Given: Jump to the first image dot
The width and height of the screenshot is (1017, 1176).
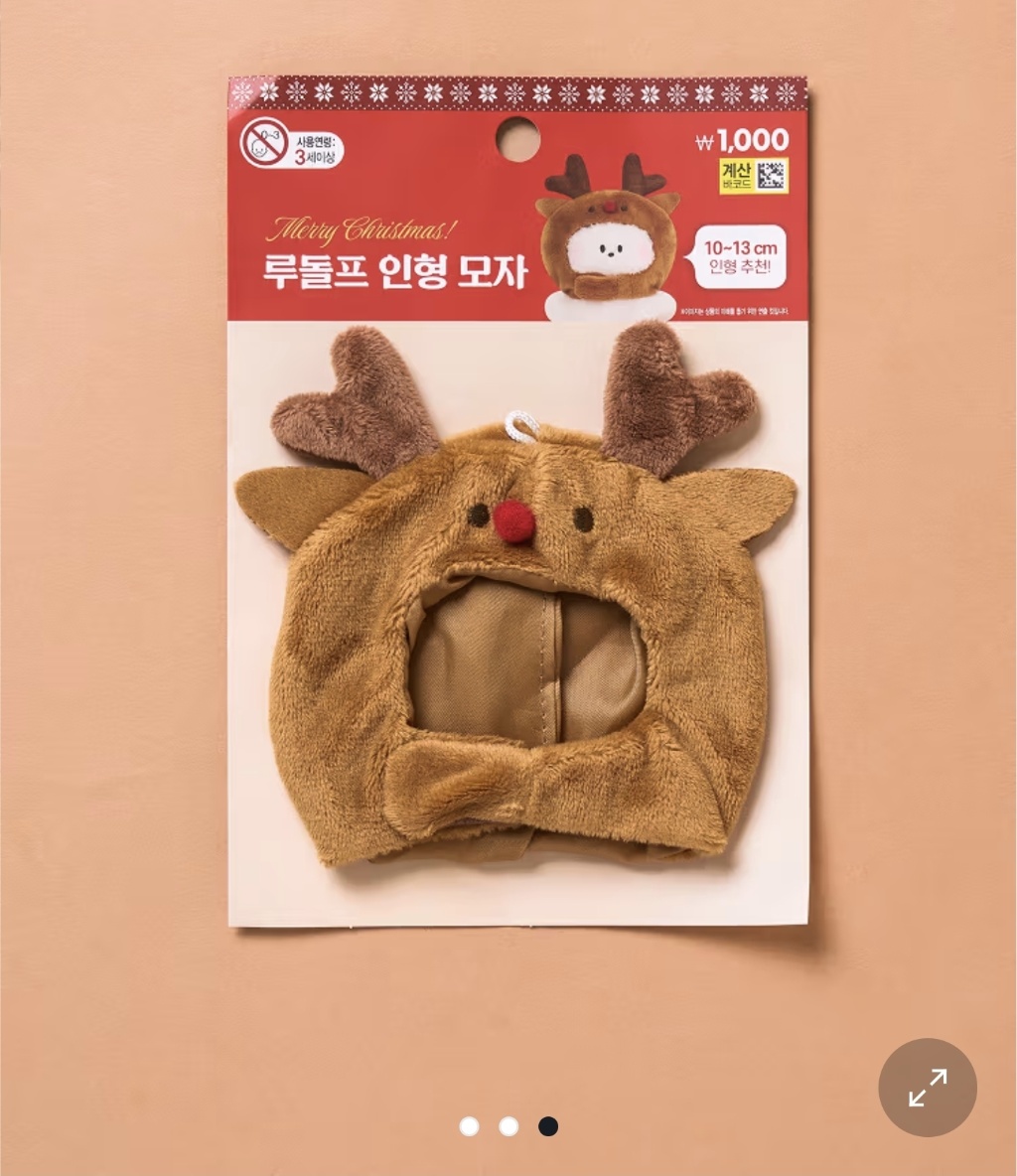Looking at the screenshot, I should tap(469, 1126).
